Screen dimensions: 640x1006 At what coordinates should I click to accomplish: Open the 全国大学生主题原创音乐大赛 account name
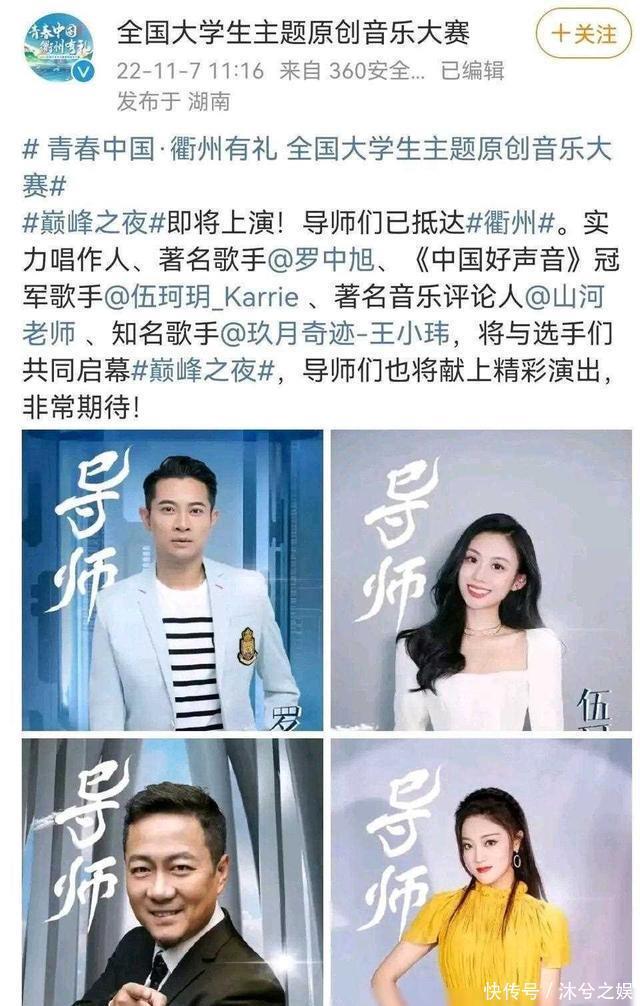pyautogui.click(x=292, y=32)
